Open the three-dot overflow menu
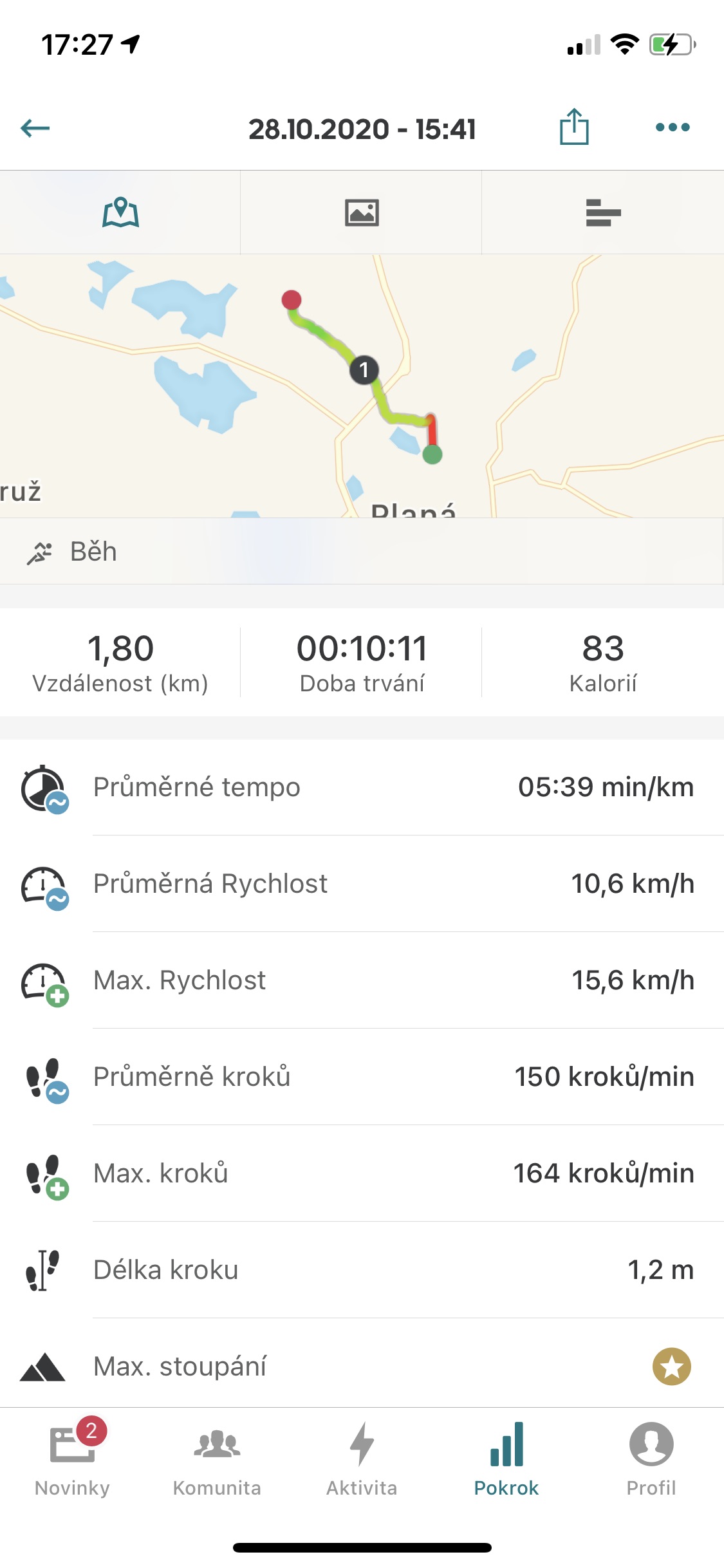The height and width of the screenshot is (1568, 724). tap(673, 127)
